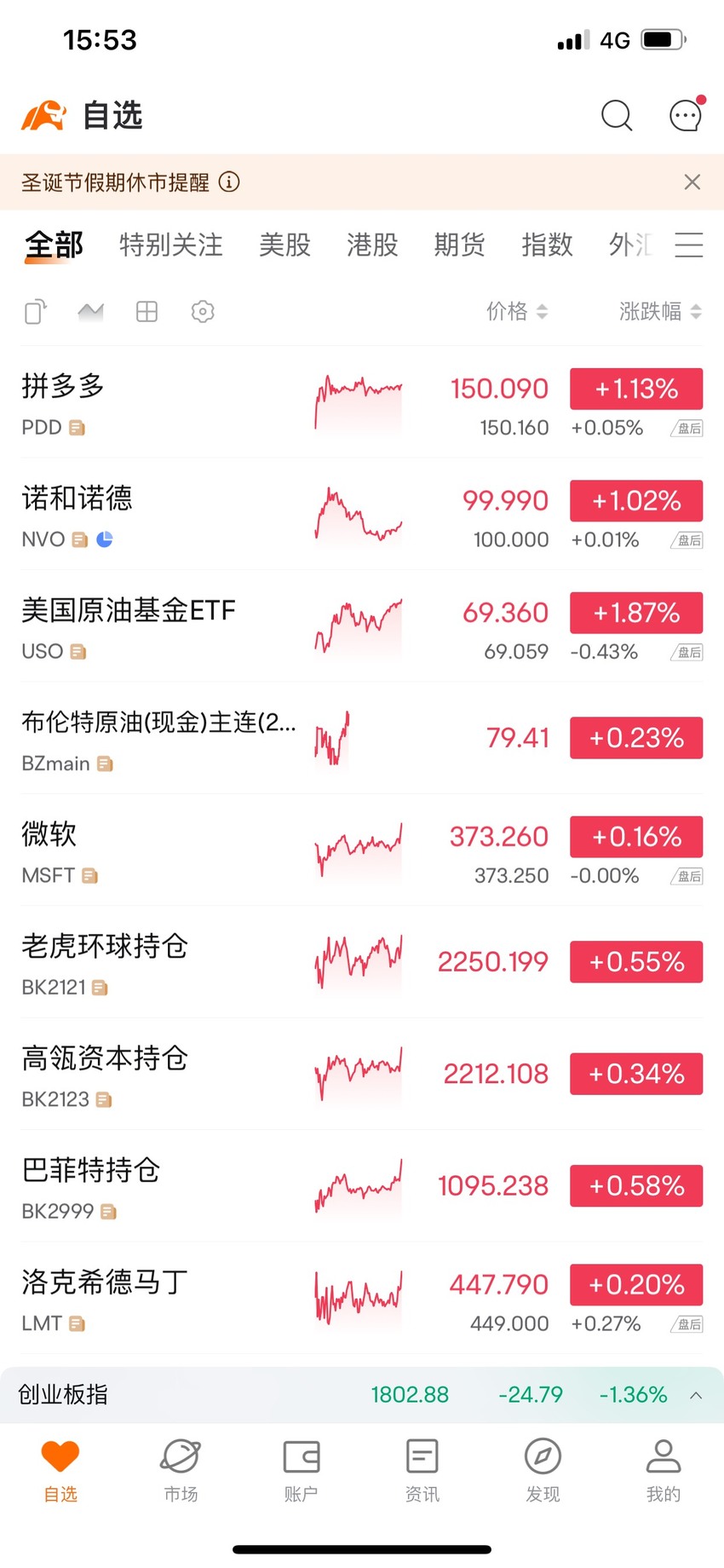Sort the list by 价格

(x=517, y=311)
